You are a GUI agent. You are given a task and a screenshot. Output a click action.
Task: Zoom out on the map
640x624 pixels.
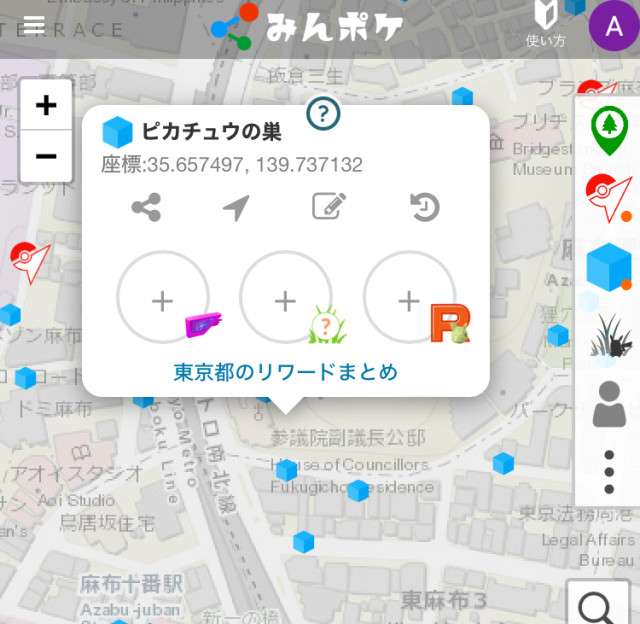tap(46, 156)
